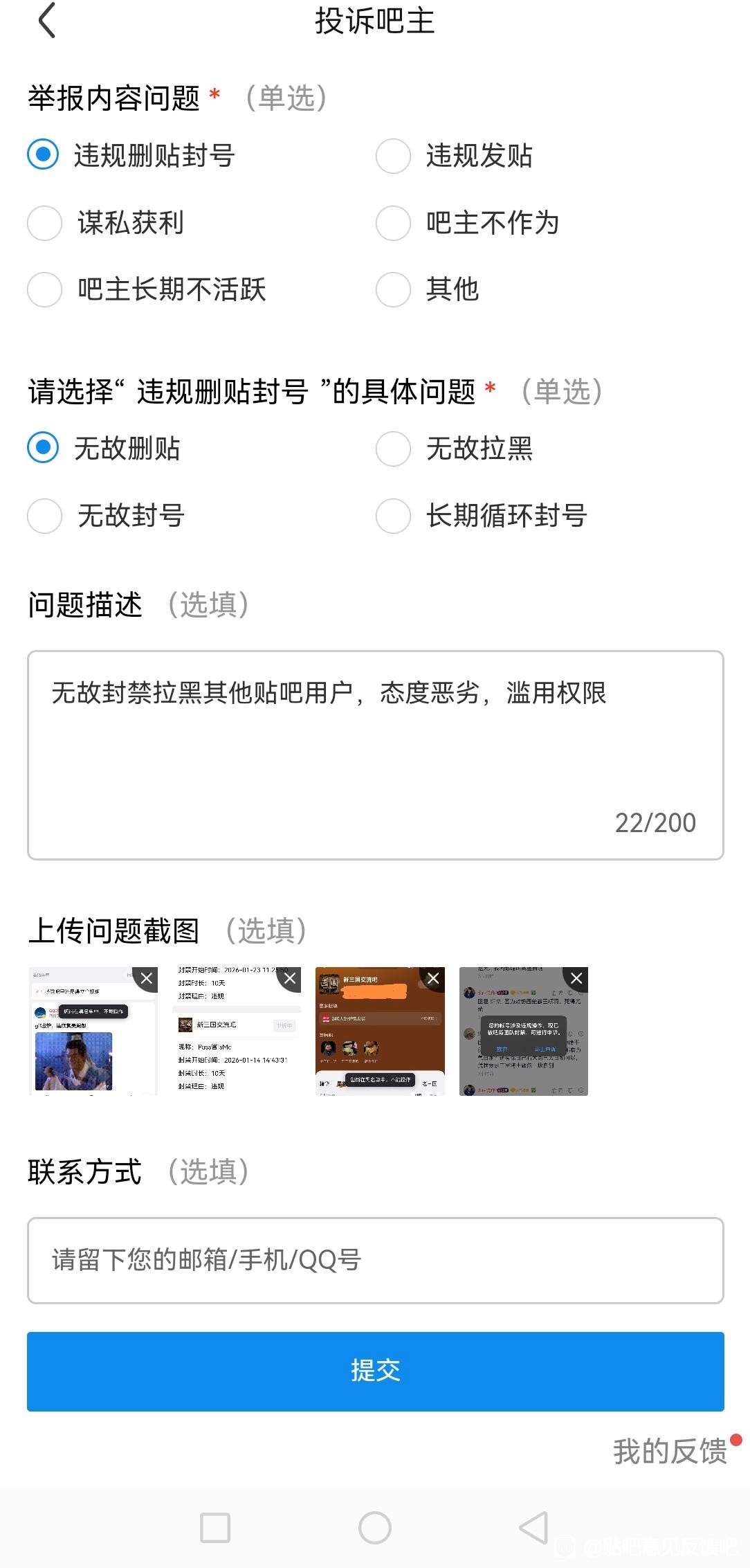Select the 无故封号 option
This screenshot has height=1568, width=750.
[45, 516]
